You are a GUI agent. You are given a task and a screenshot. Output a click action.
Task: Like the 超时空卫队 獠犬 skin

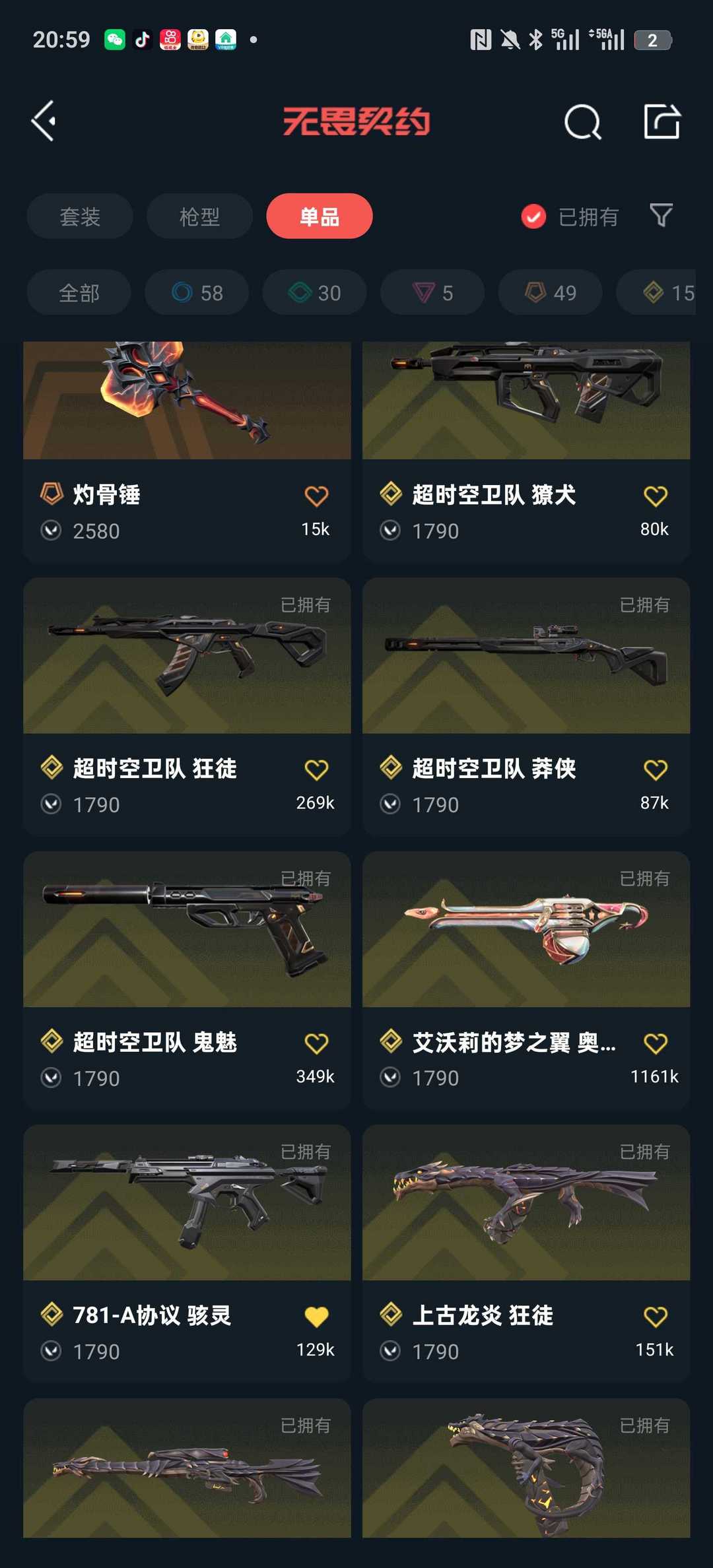tap(656, 496)
